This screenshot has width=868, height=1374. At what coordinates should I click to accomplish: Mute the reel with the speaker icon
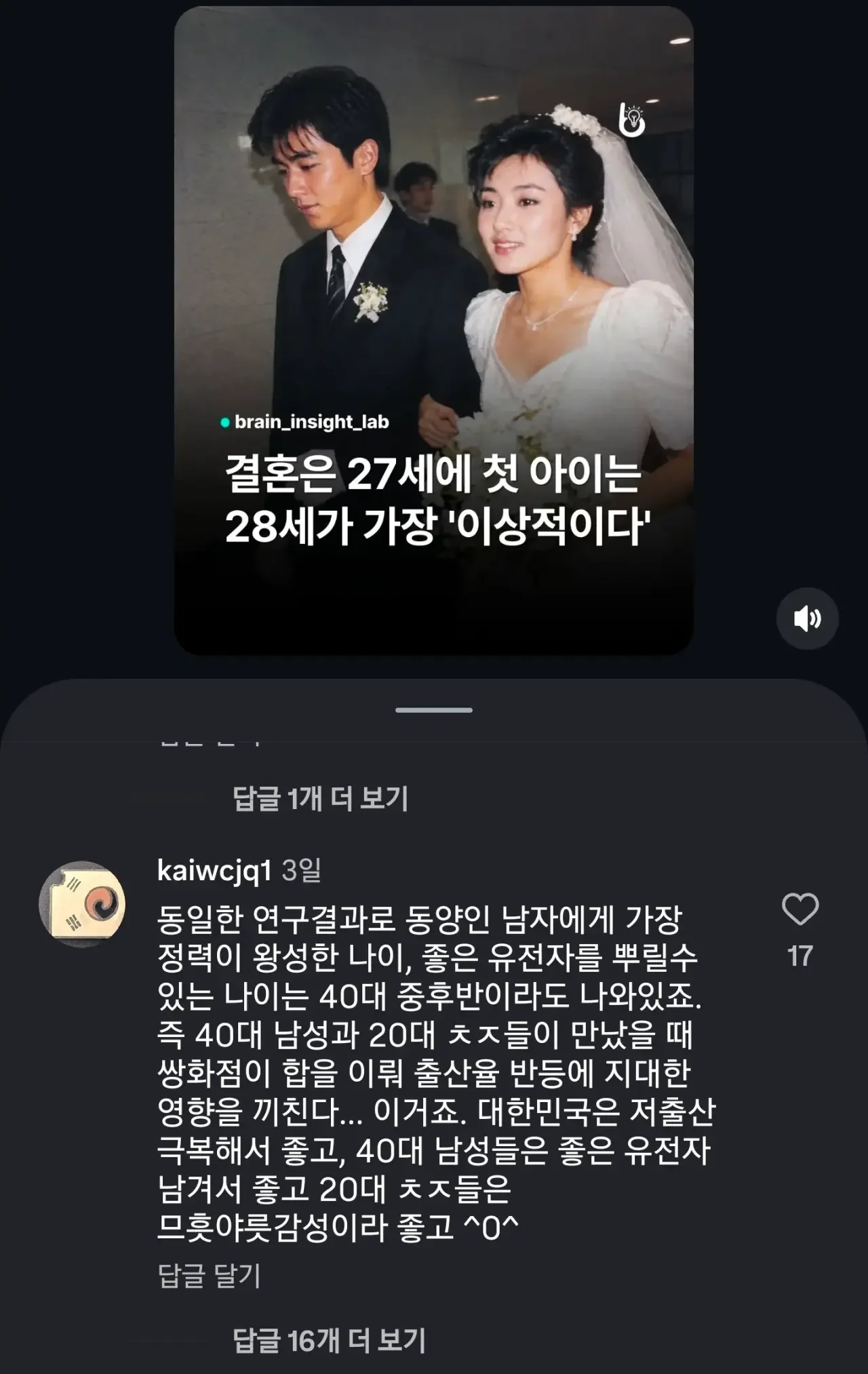(807, 619)
